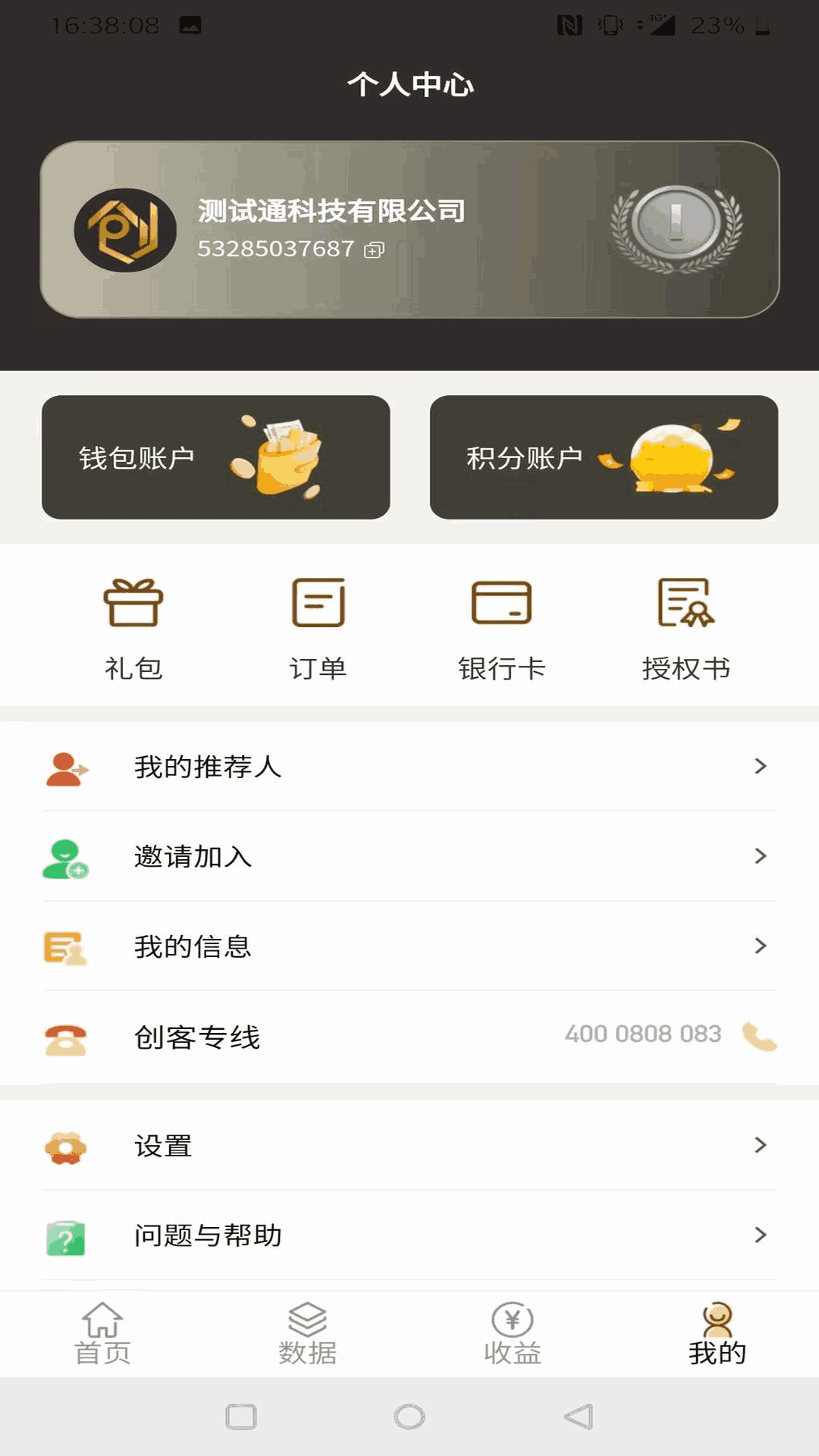Switch to the 数据 tab
The height and width of the screenshot is (1456, 819).
(307, 1335)
